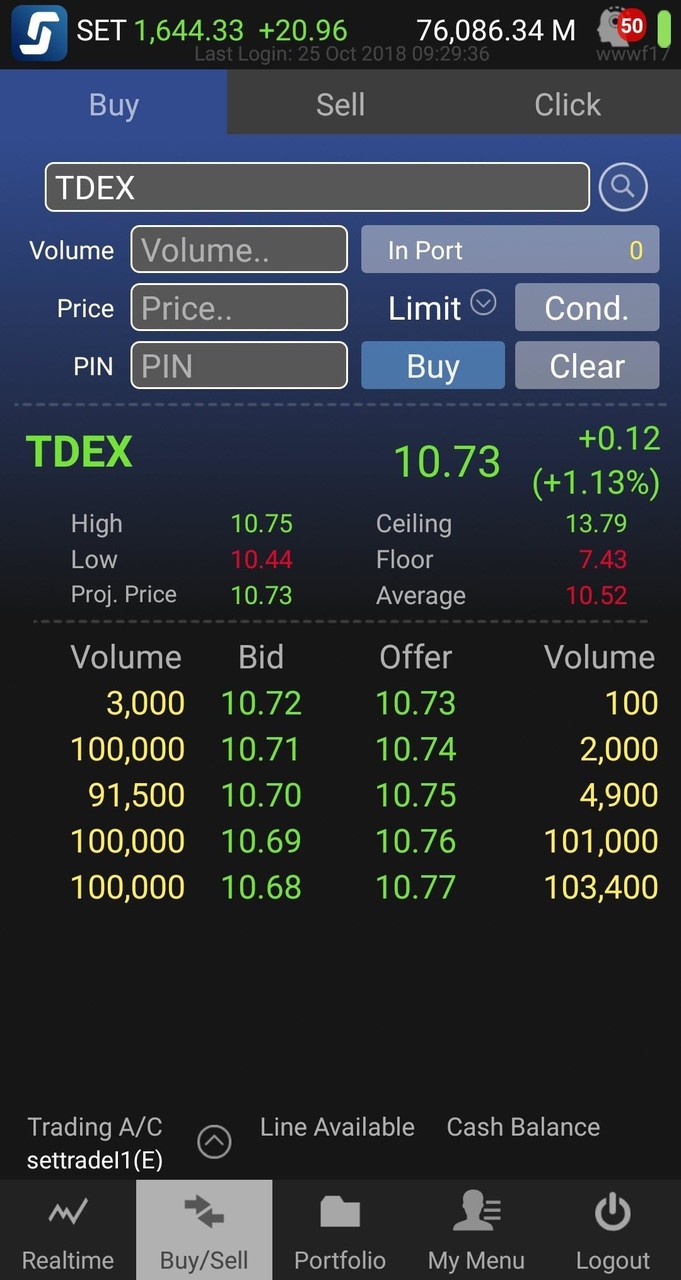681x1280 pixels.
Task: Open the Limit order type dropdown
Action: click(441, 307)
